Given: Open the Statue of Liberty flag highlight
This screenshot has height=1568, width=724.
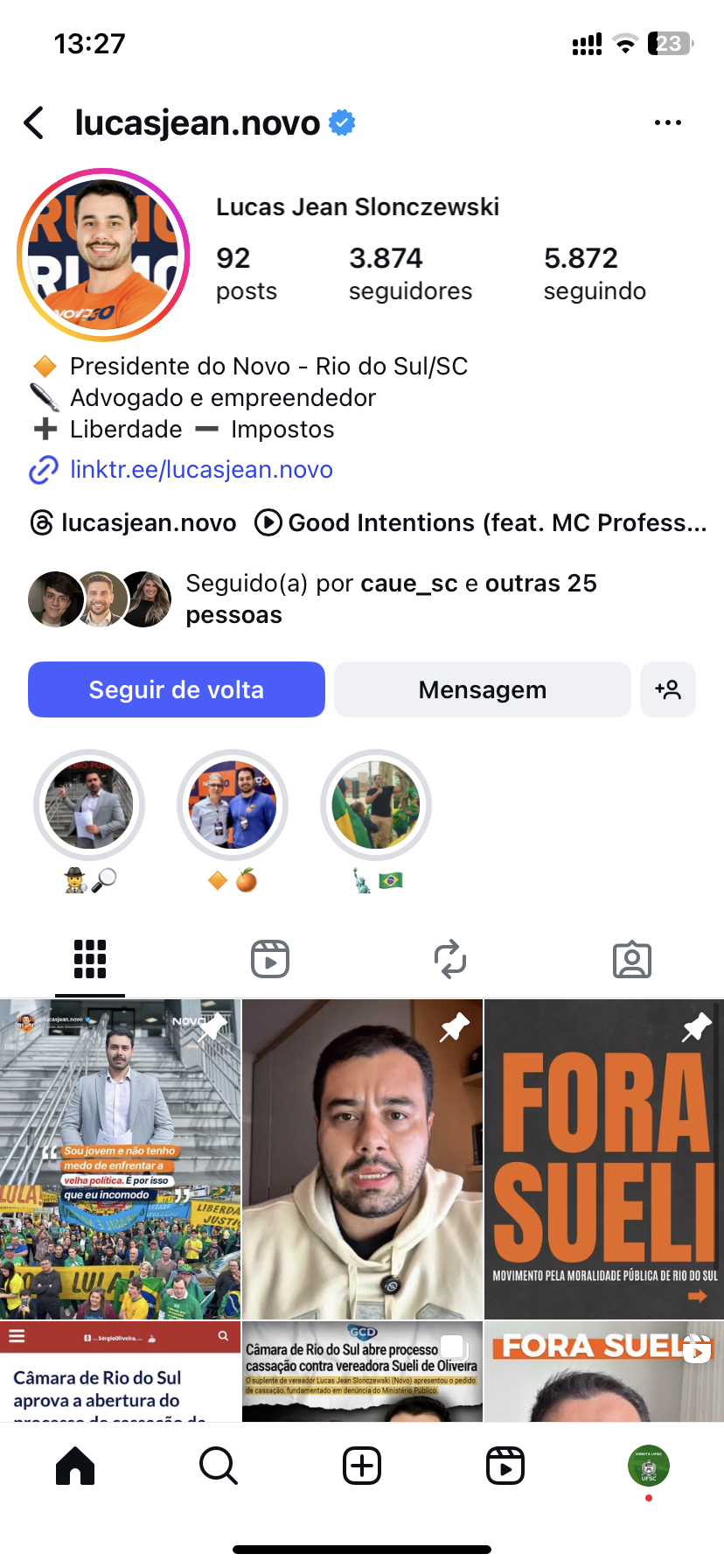Looking at the screenshot, I should coord(376,805).
